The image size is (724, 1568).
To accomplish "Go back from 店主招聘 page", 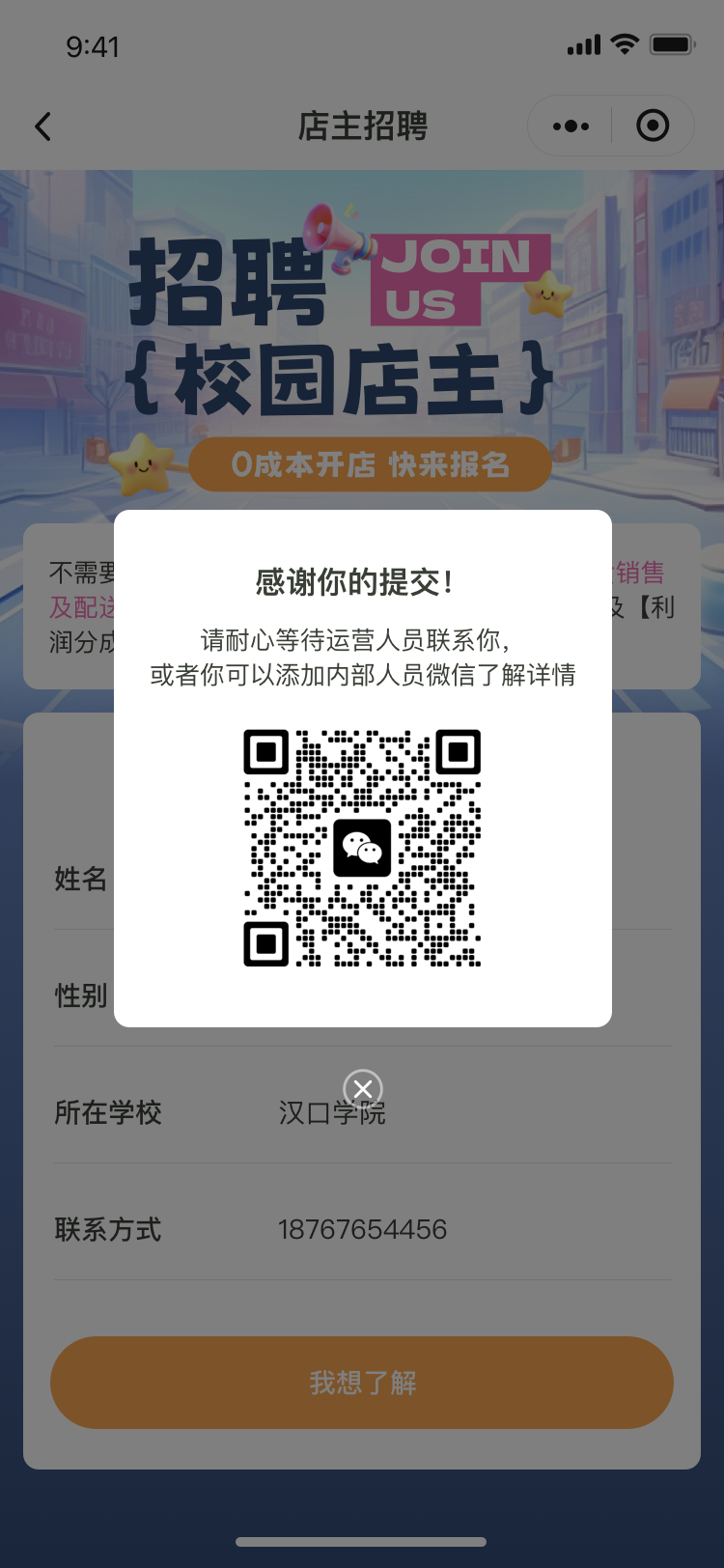I will point(43,126).
